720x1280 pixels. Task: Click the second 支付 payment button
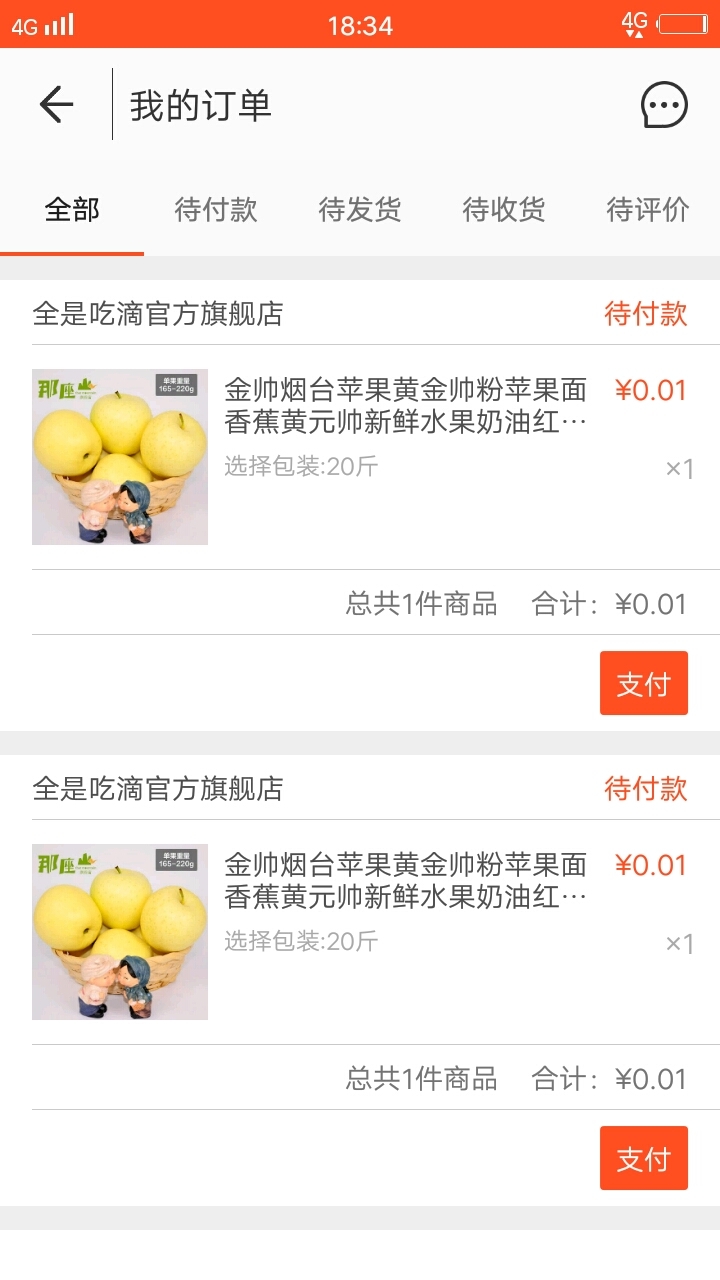pyautogui.click(x=643, y=1158)
